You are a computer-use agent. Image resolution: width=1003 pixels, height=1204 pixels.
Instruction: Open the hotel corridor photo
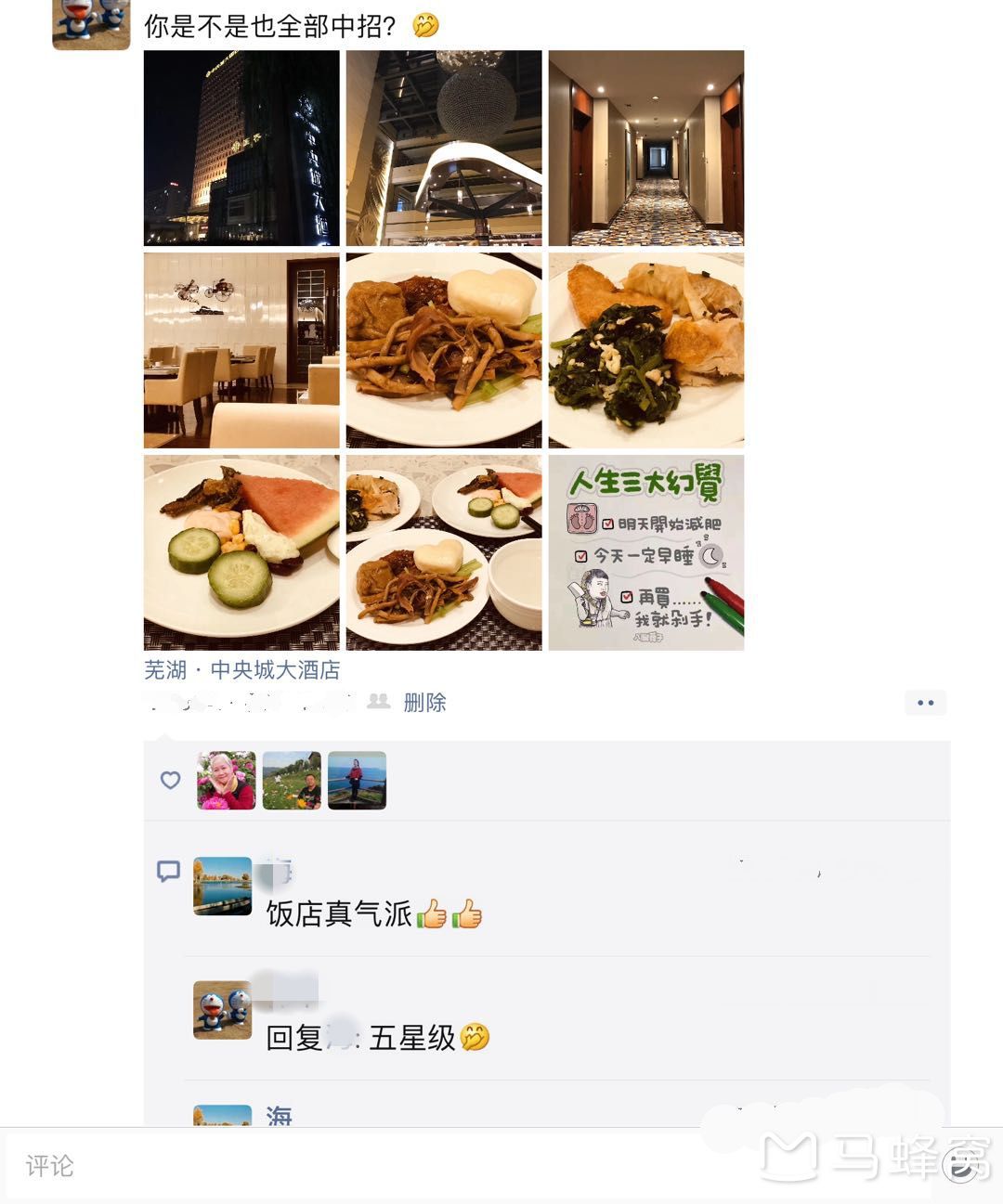[645, 148]
